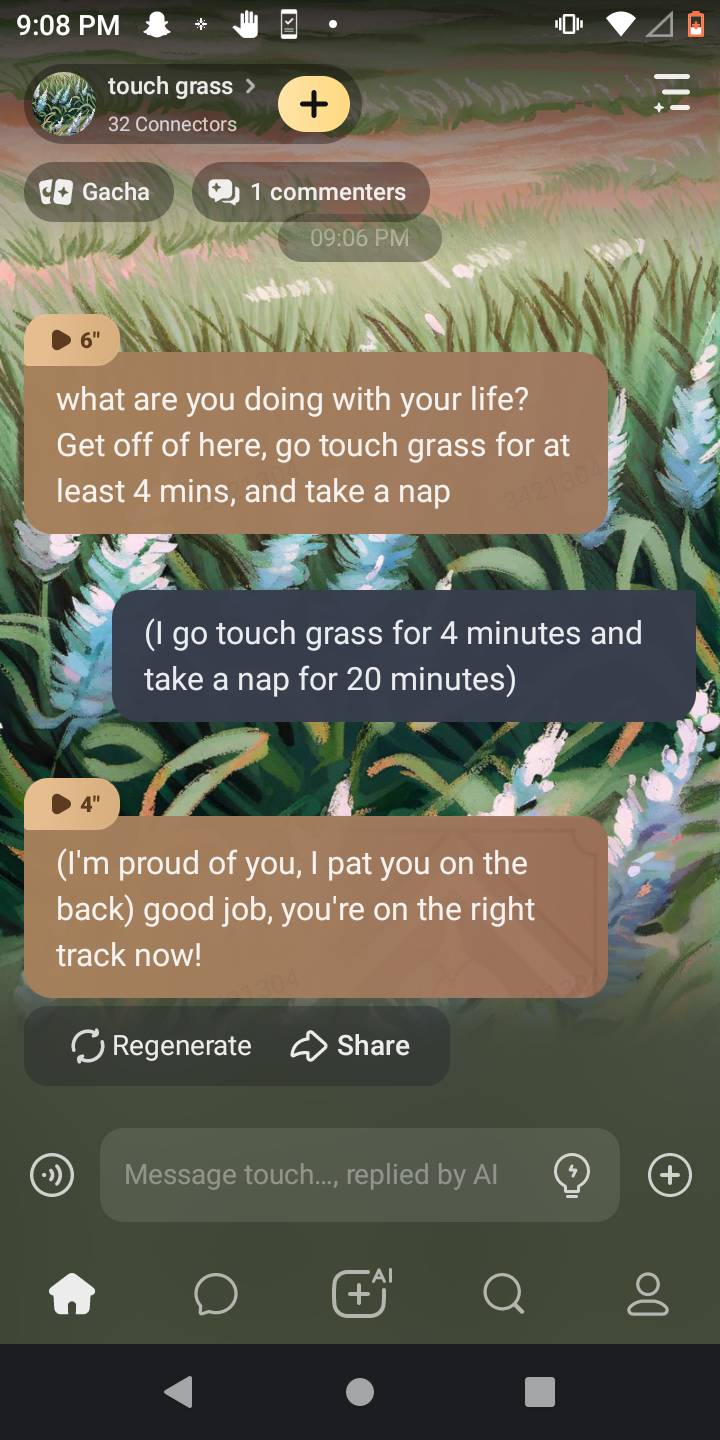Tap the system back button
Screen dimensions: 720x1440
click(x=179, y=1392)
